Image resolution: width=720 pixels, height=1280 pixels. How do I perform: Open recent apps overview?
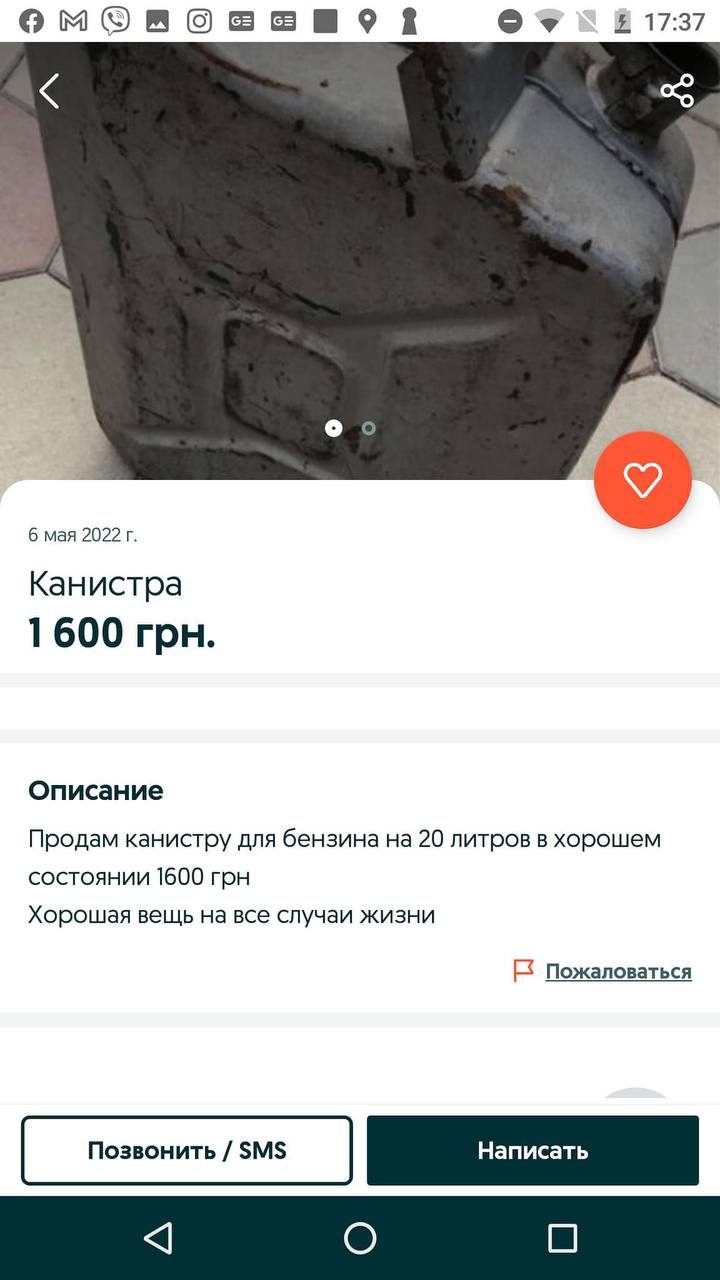click(x=562, y=1238)
